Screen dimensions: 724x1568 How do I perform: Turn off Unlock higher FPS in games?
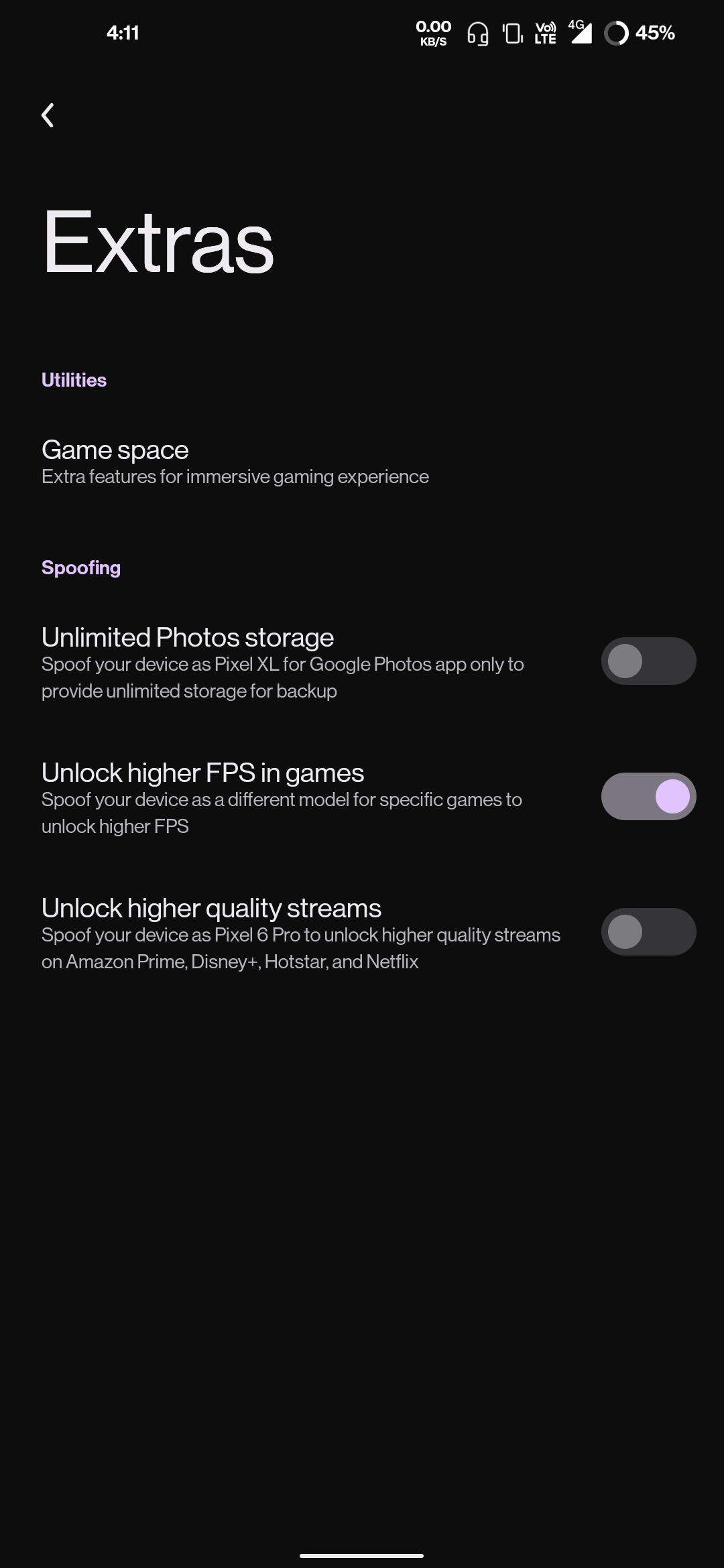click(x=648, y=797)
